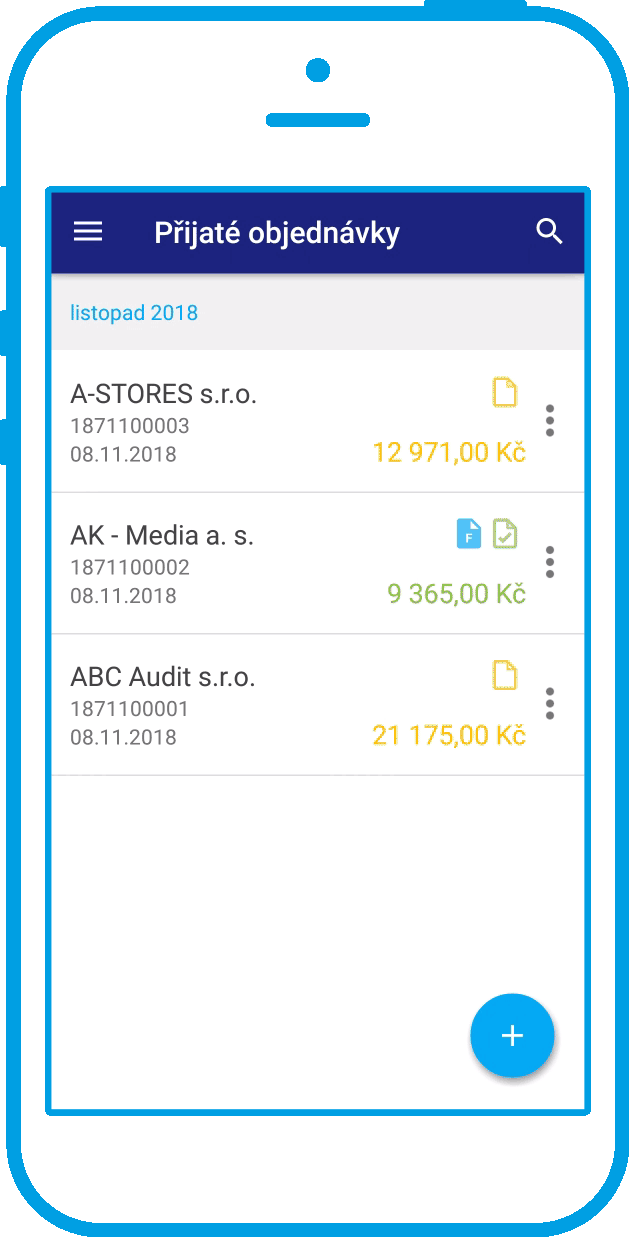Search received orders

click(549, 232)
